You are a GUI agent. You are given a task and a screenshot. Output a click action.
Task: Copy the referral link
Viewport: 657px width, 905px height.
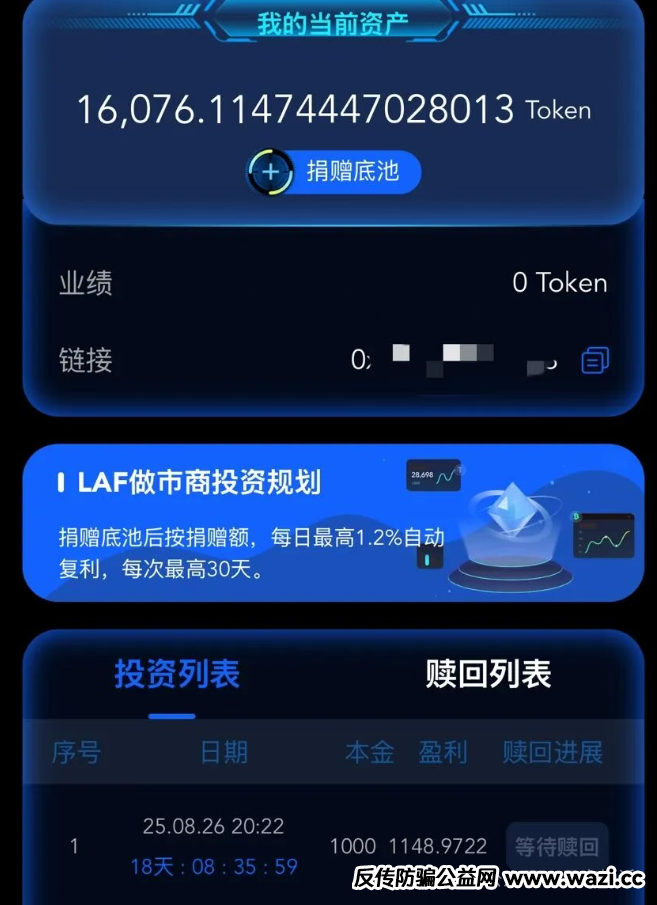[x=595, y=360]
